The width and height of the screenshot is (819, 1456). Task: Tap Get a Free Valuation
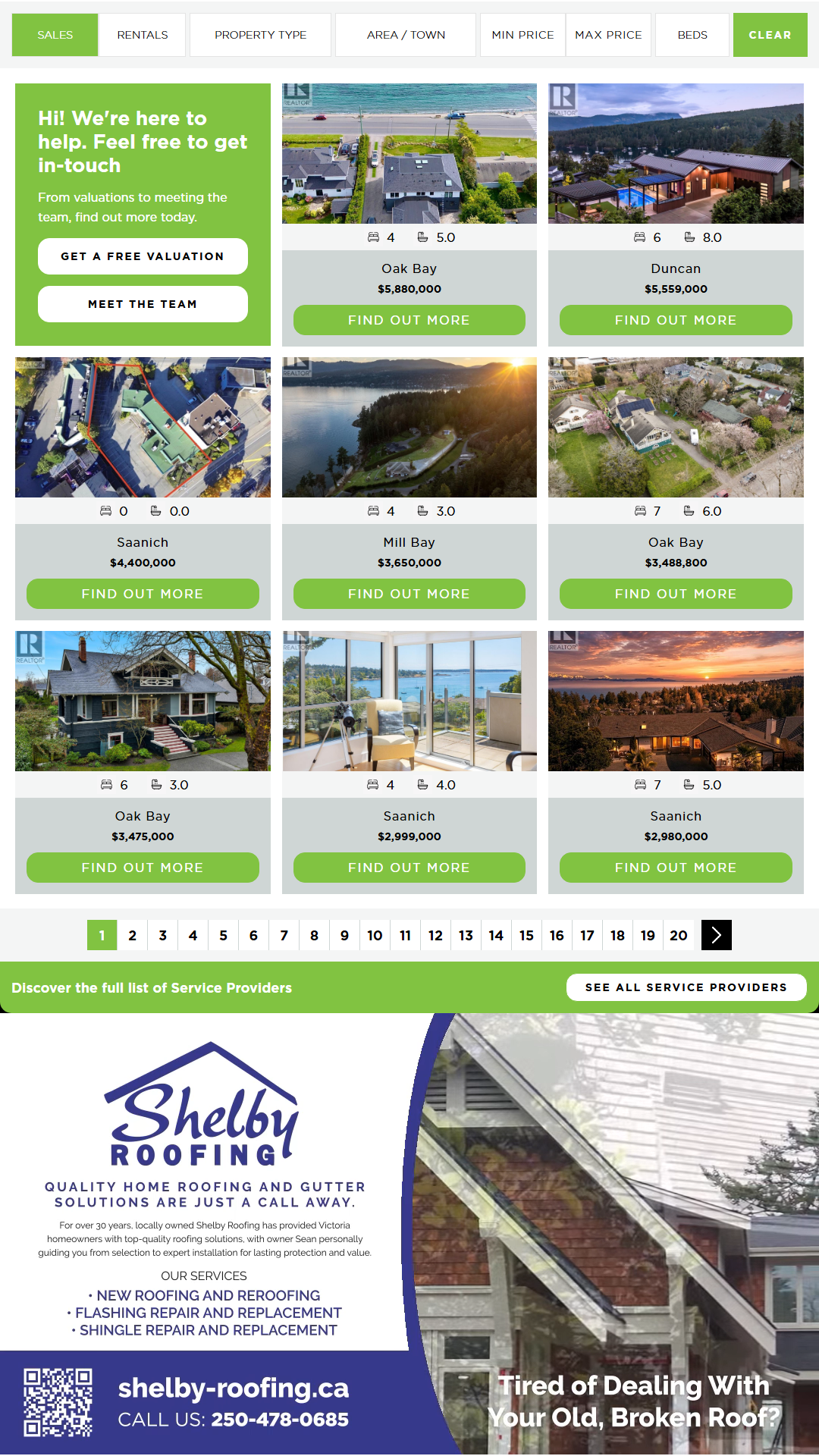(x=143, y=256)
